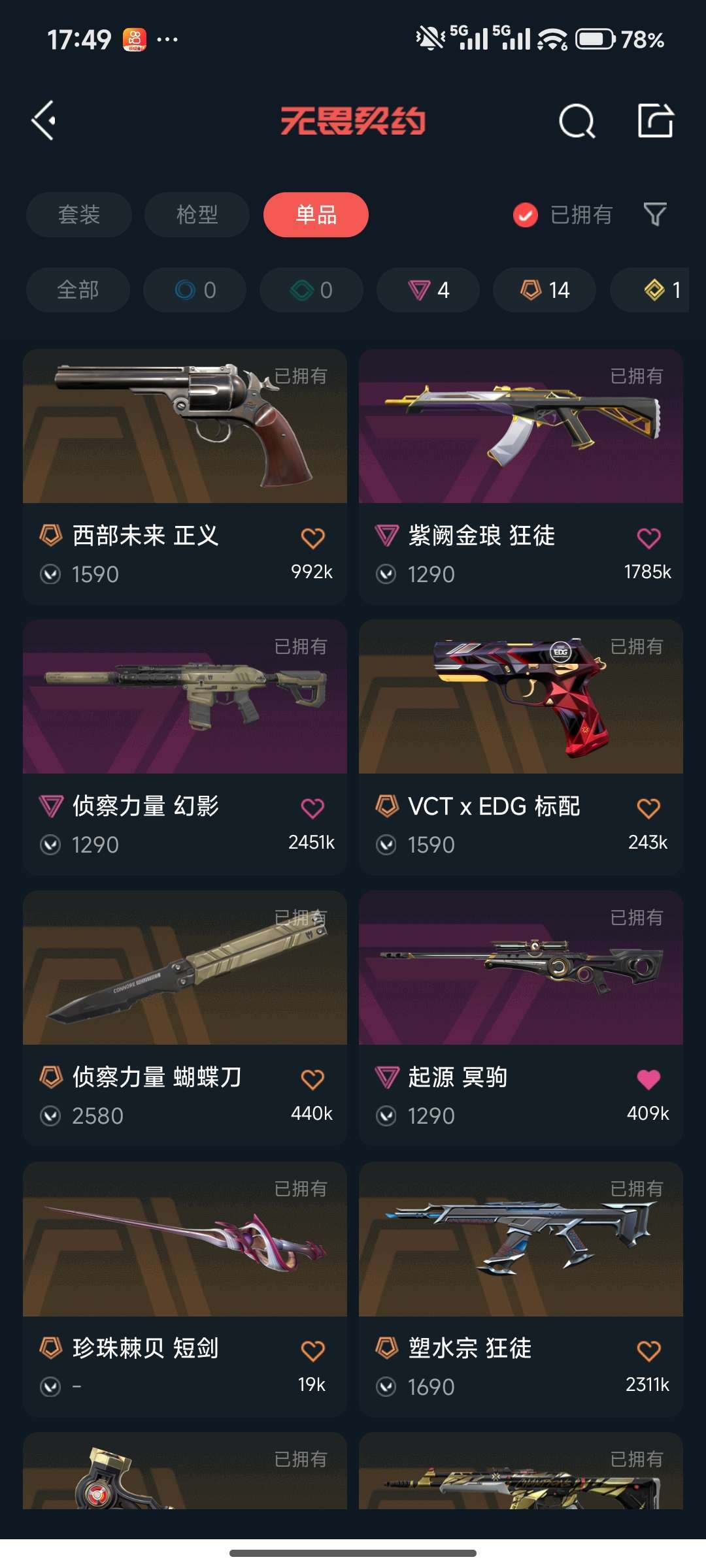Like the 塑水宗 狂徒 skin
Image resolution: width=706 pixels, height=1568 pixels.
click(x=648, y=1350)
